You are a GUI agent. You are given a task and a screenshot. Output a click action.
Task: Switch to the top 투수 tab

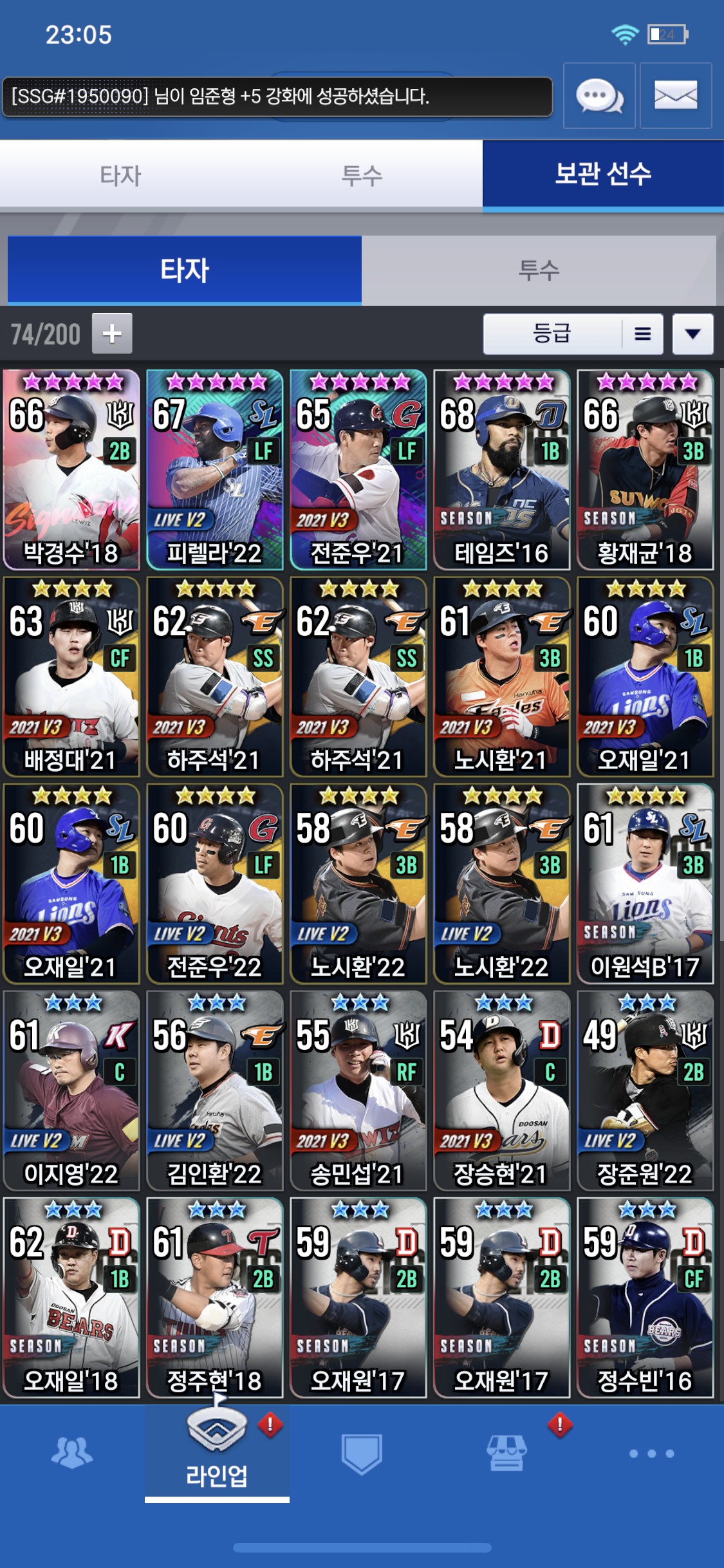tap(362, 175)
